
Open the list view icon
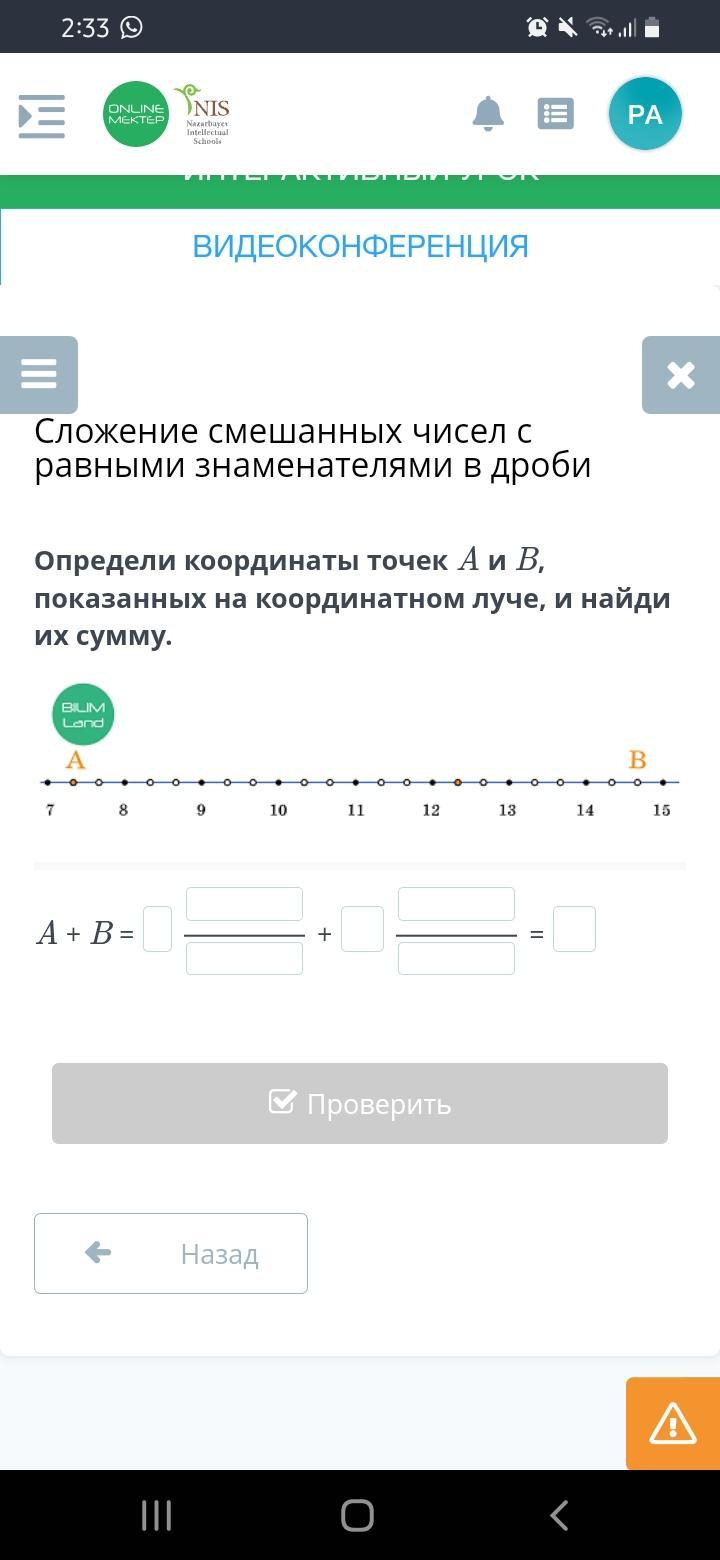pyautogui.click(x=555, y=114)
